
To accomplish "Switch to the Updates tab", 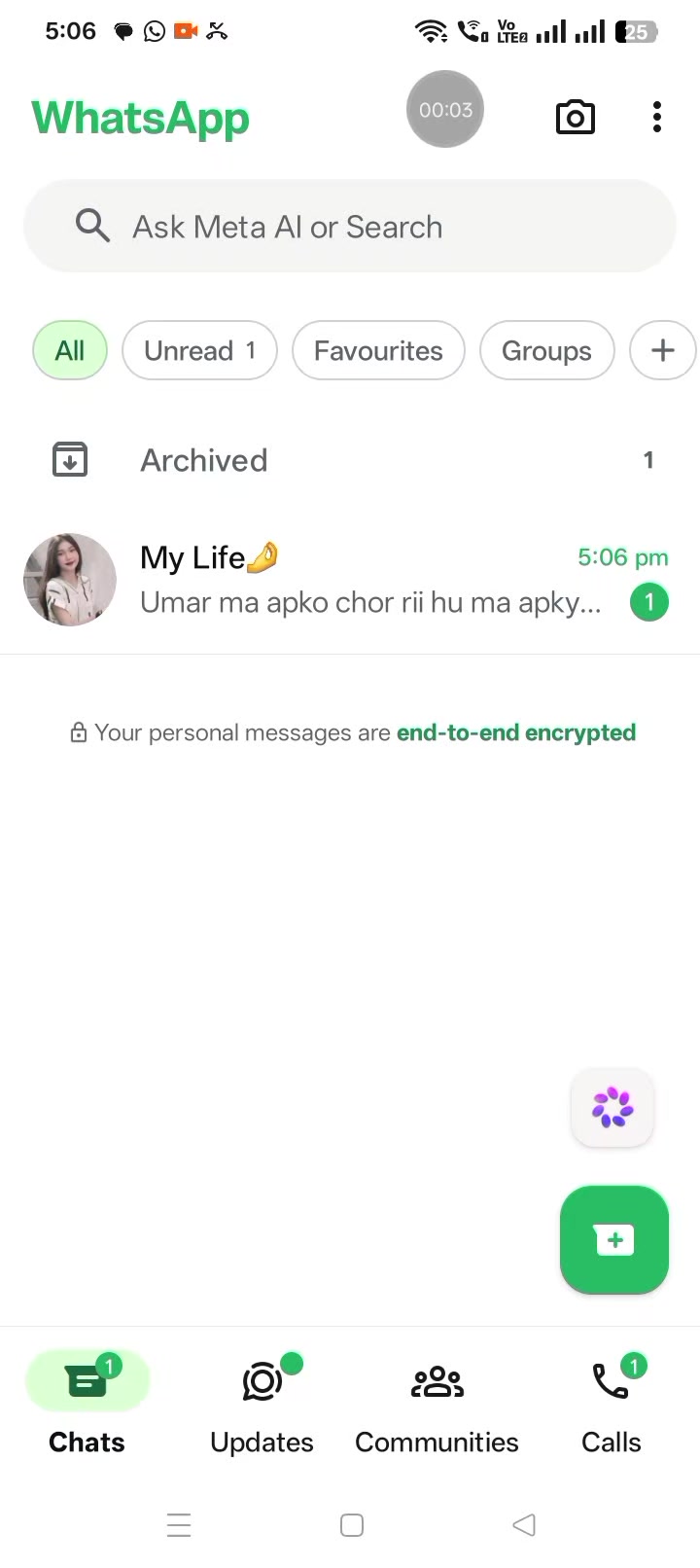I will (x=262, y=1406).
